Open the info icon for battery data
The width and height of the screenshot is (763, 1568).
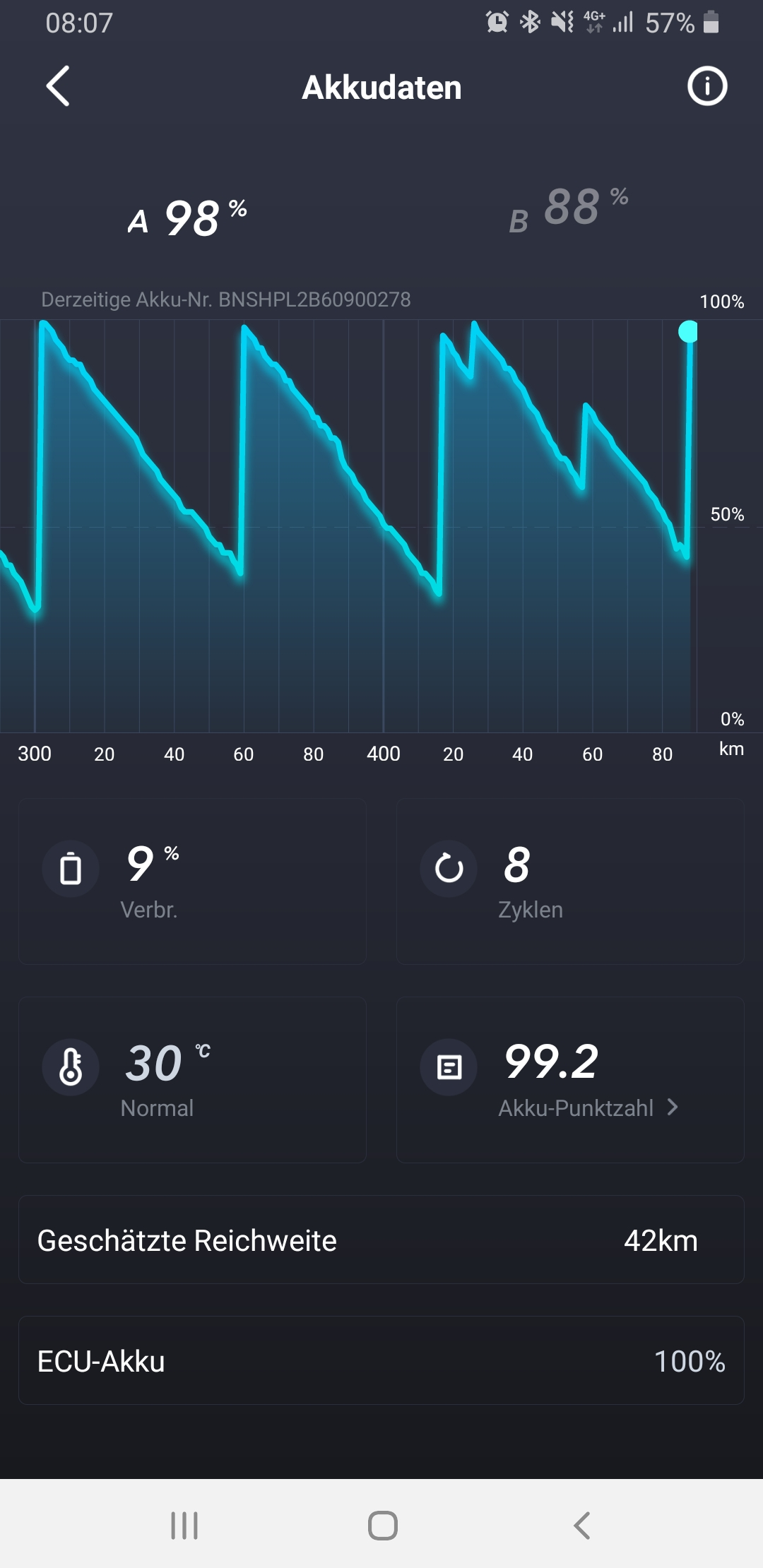(x=706, y=87)
